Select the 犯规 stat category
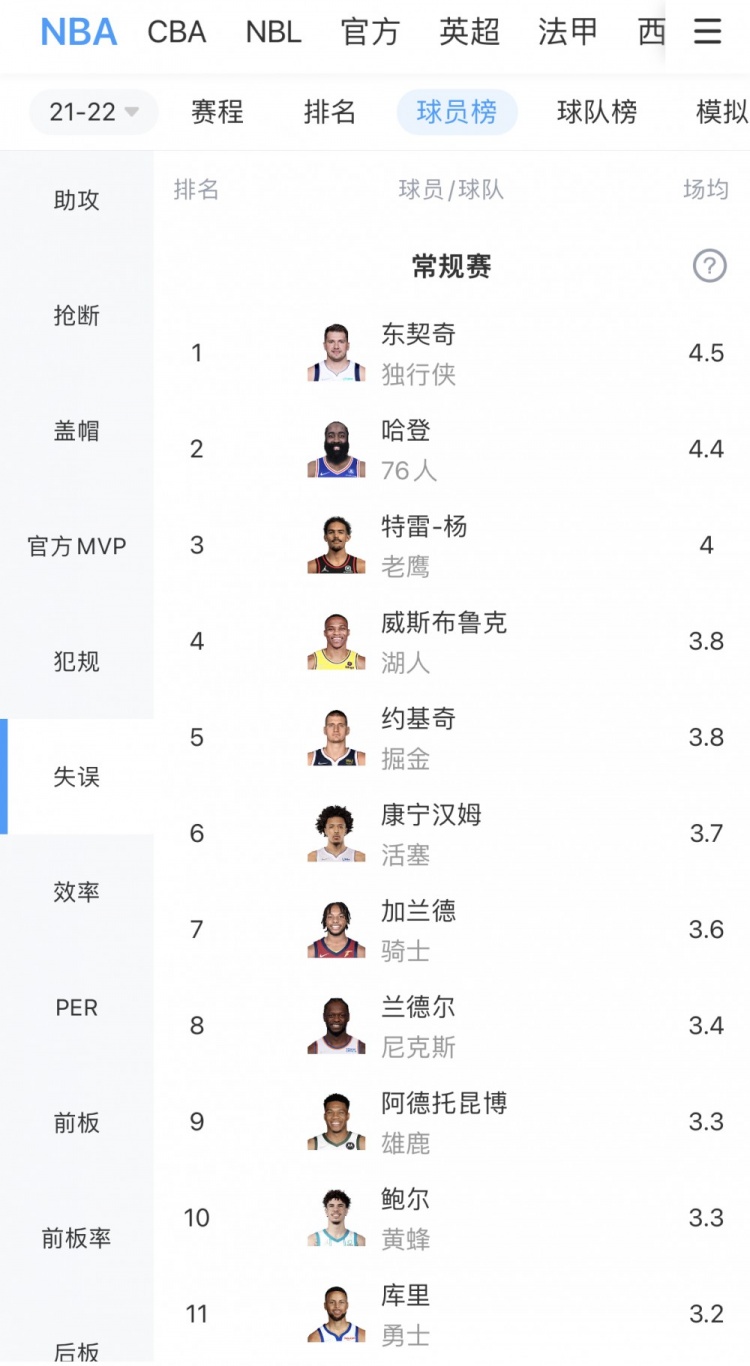 pos(77,662)
